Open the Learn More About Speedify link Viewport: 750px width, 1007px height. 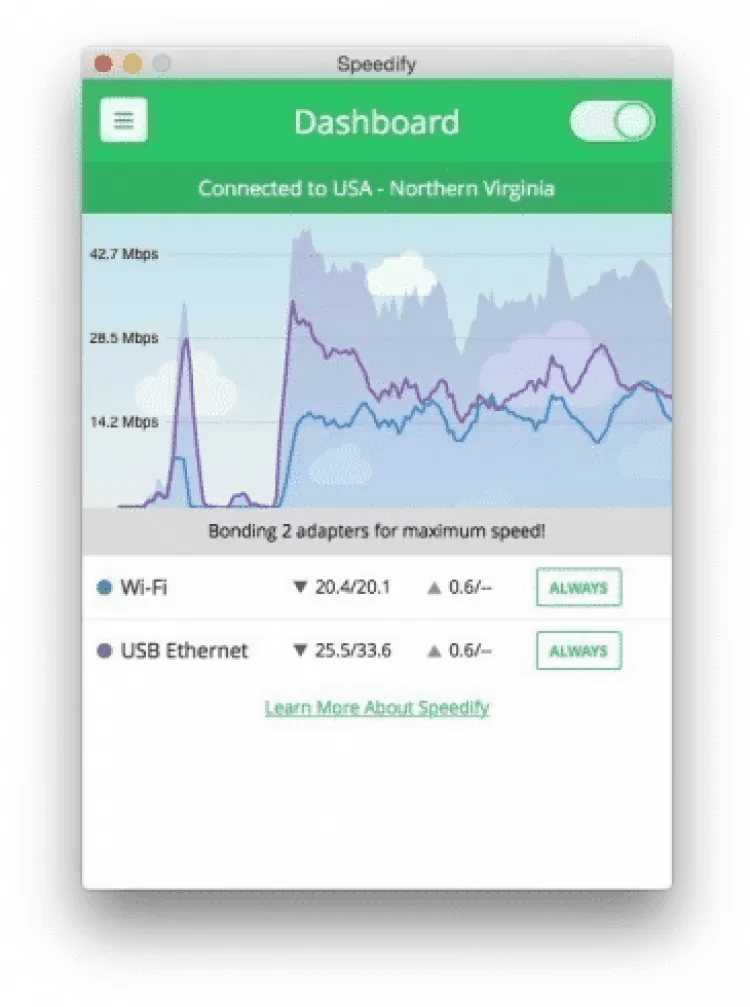[x=377, y=708]
